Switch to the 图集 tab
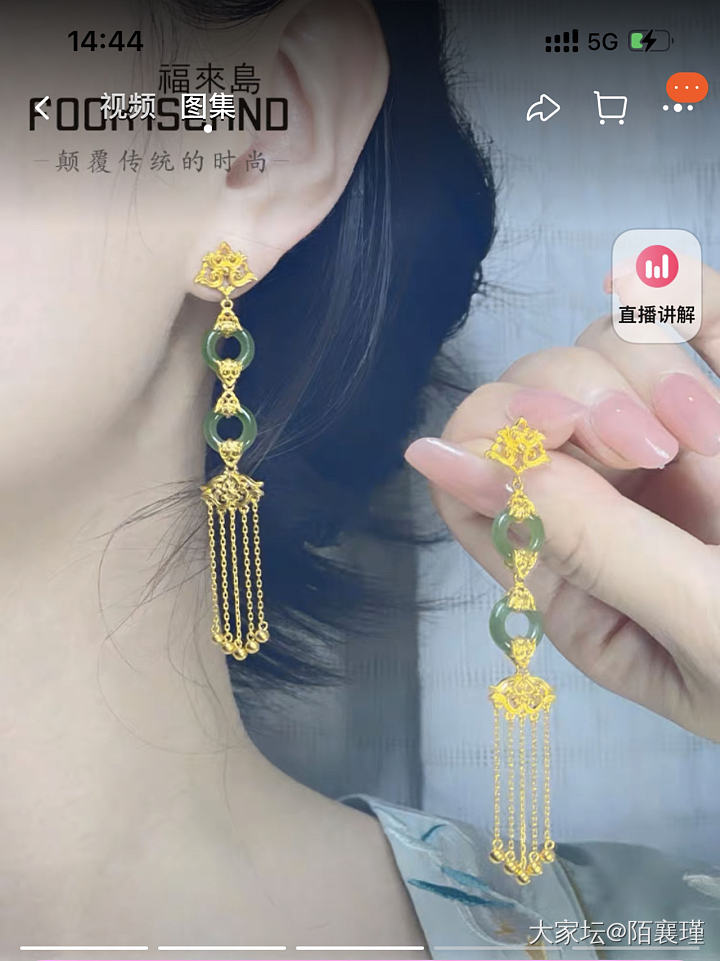This screenshot has width=720, height=961. pos(208,107)
